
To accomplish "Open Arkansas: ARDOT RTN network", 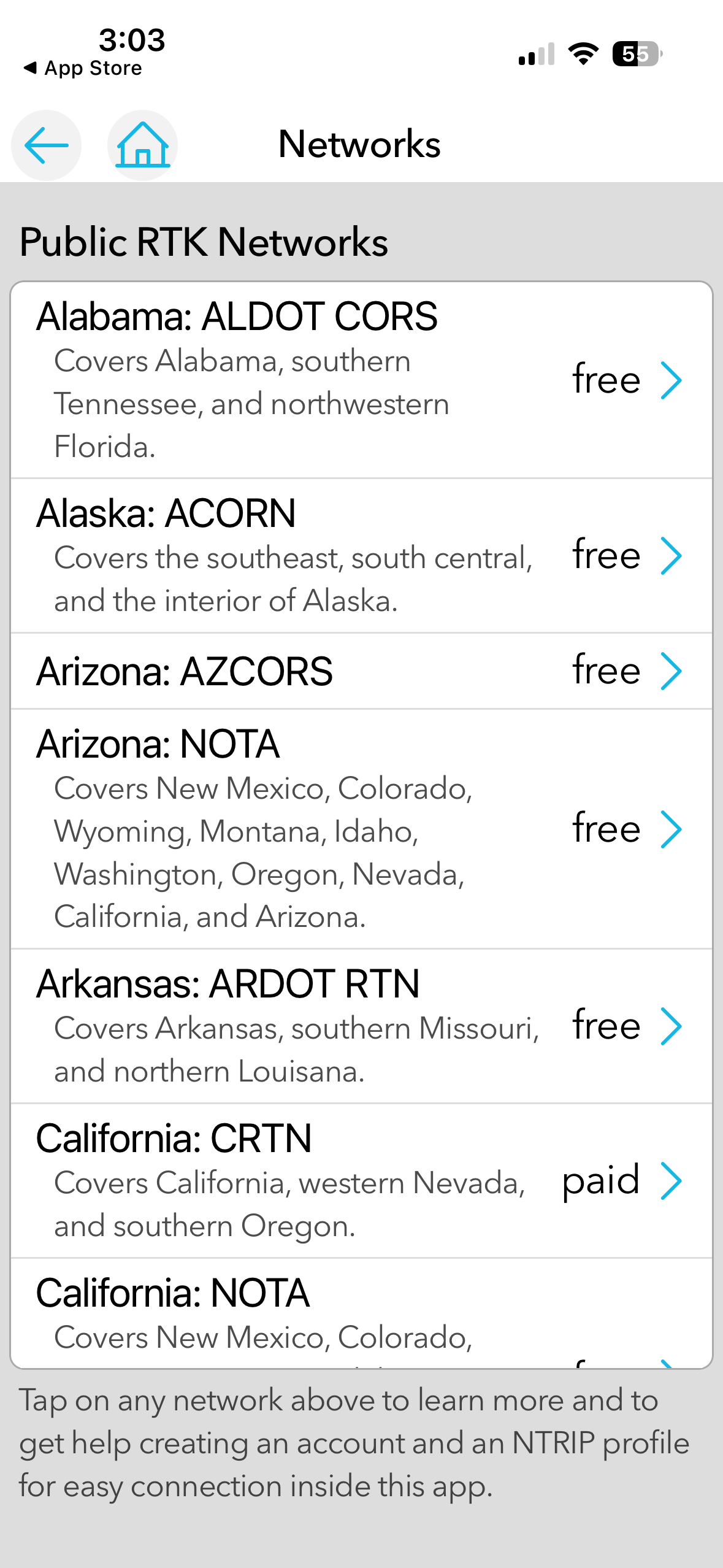I will tap(361, 1026).
